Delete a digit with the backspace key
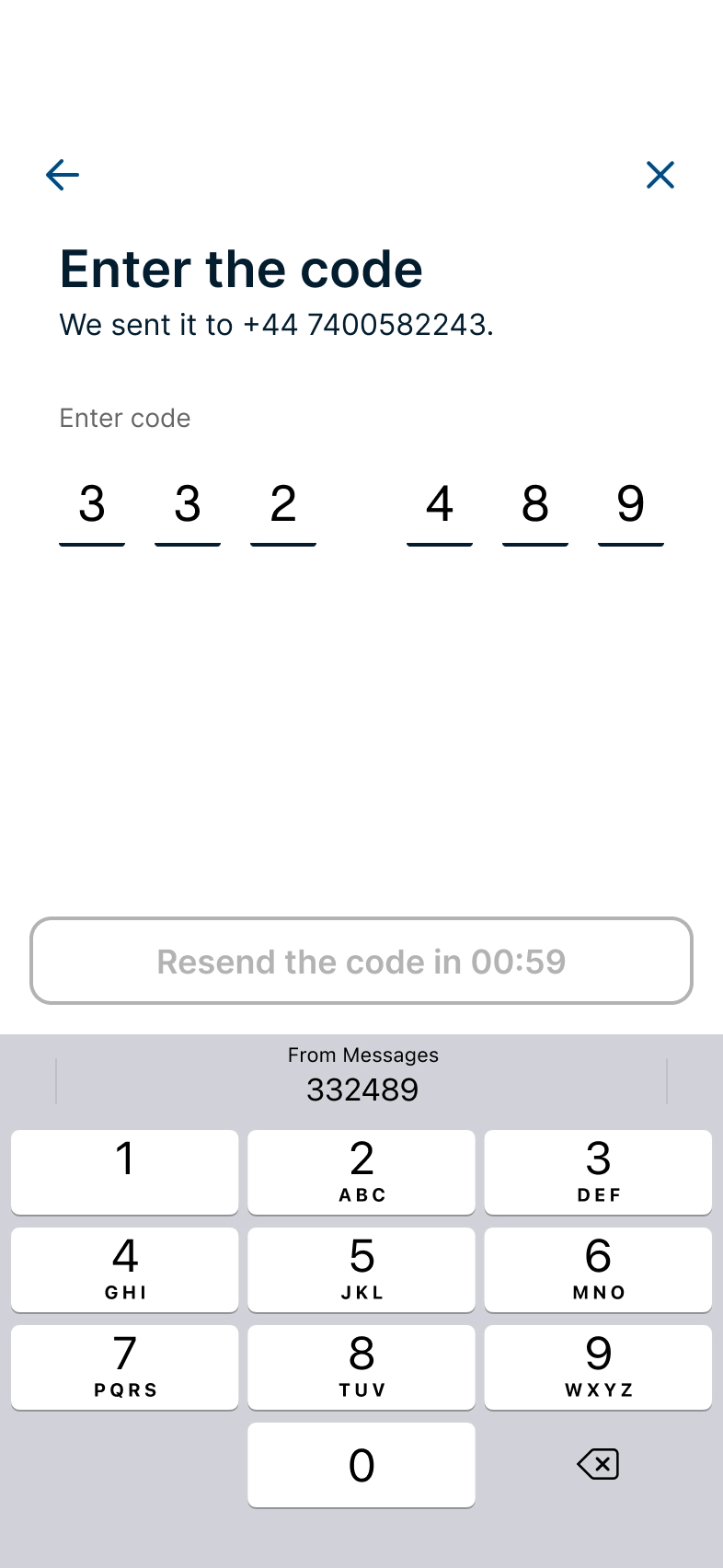This screenshot has width=723, height=1568. (598, 1464)
